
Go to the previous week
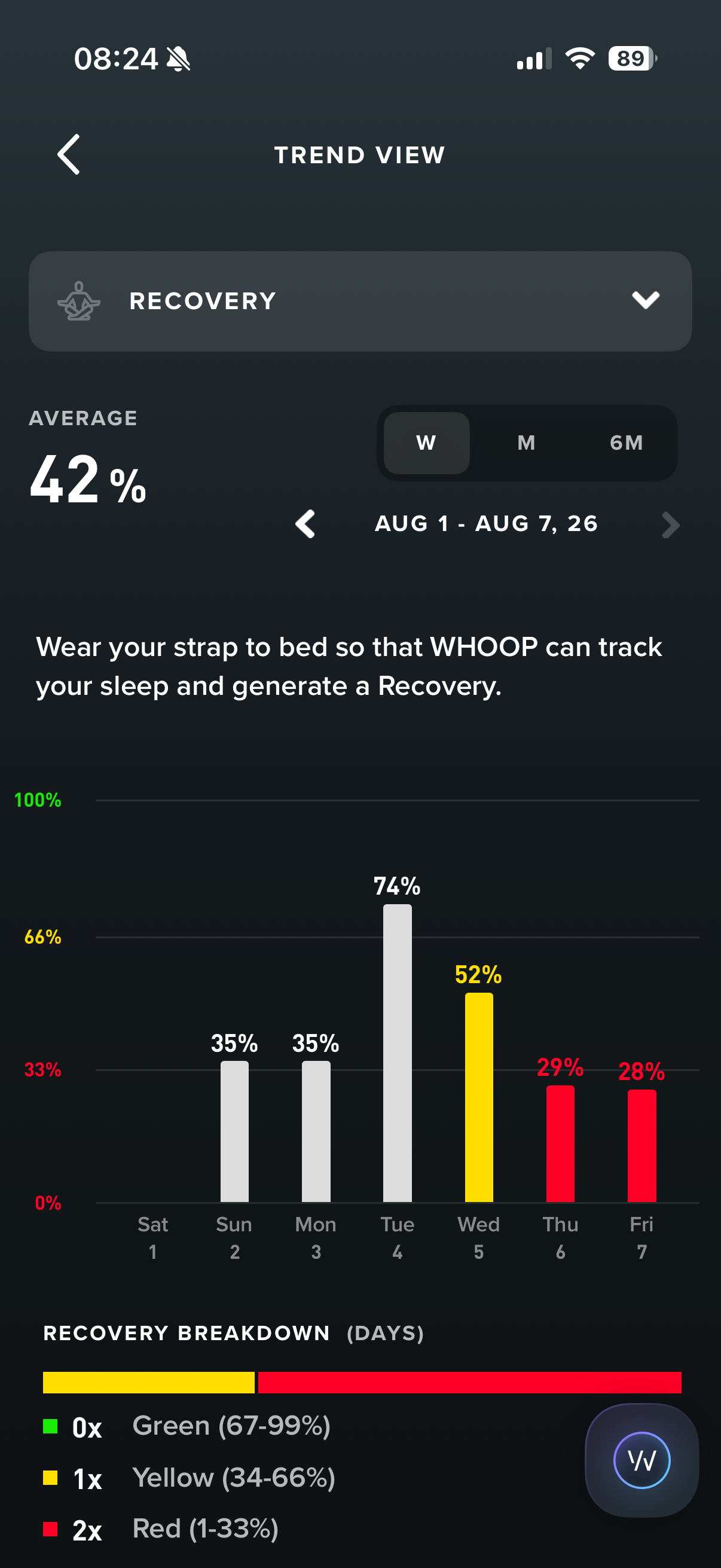coord(305,524)
